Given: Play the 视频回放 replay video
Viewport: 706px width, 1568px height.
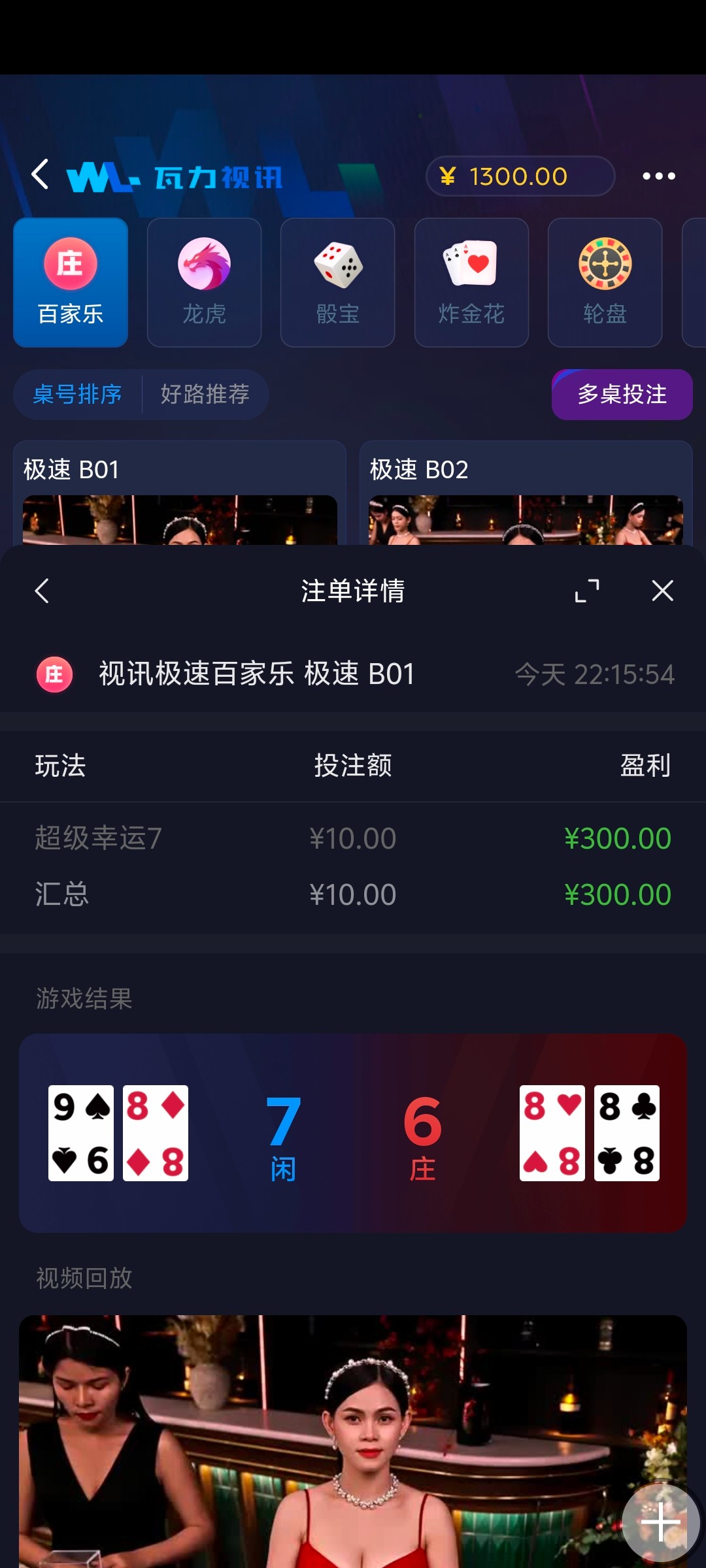Looking at the screenshot, I should [353, 1437].
